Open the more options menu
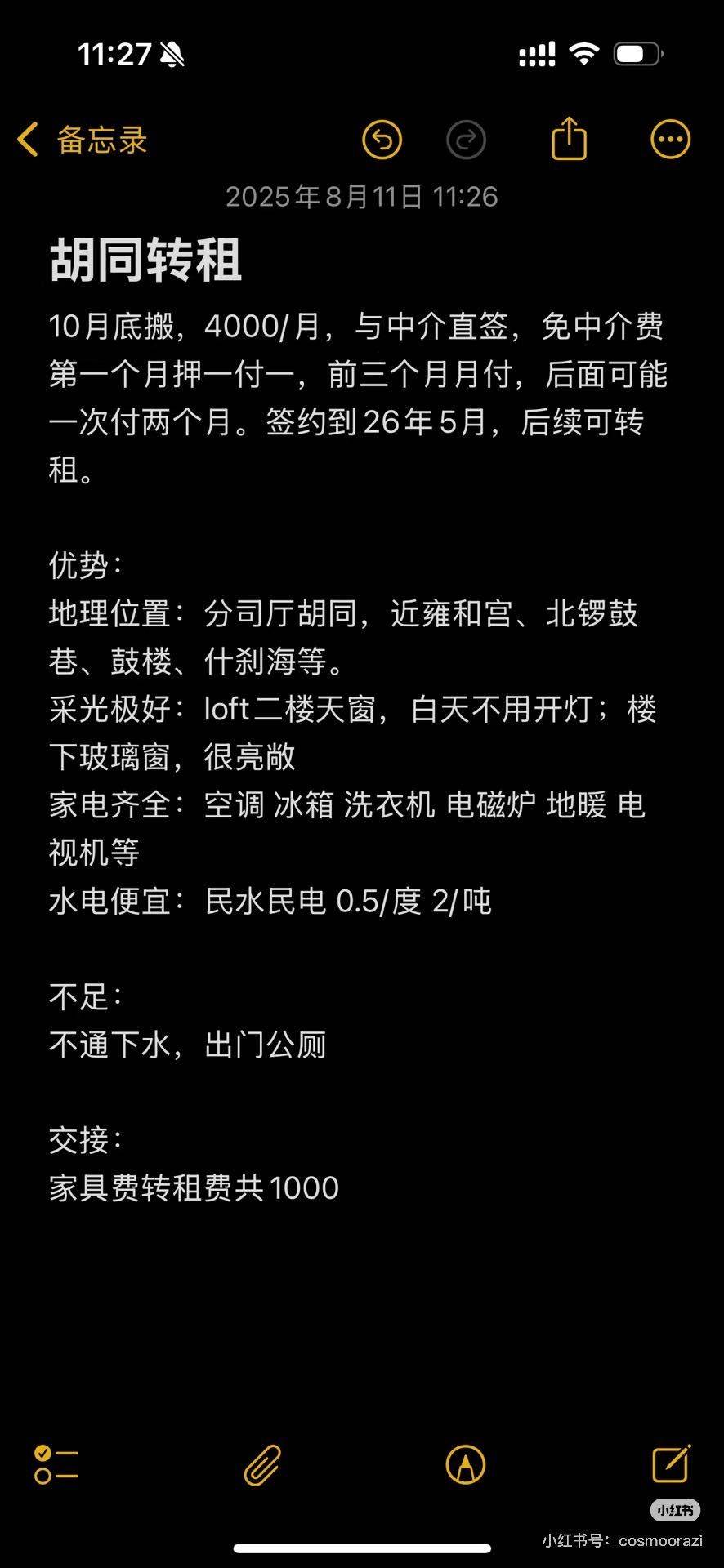 (671, 140)
